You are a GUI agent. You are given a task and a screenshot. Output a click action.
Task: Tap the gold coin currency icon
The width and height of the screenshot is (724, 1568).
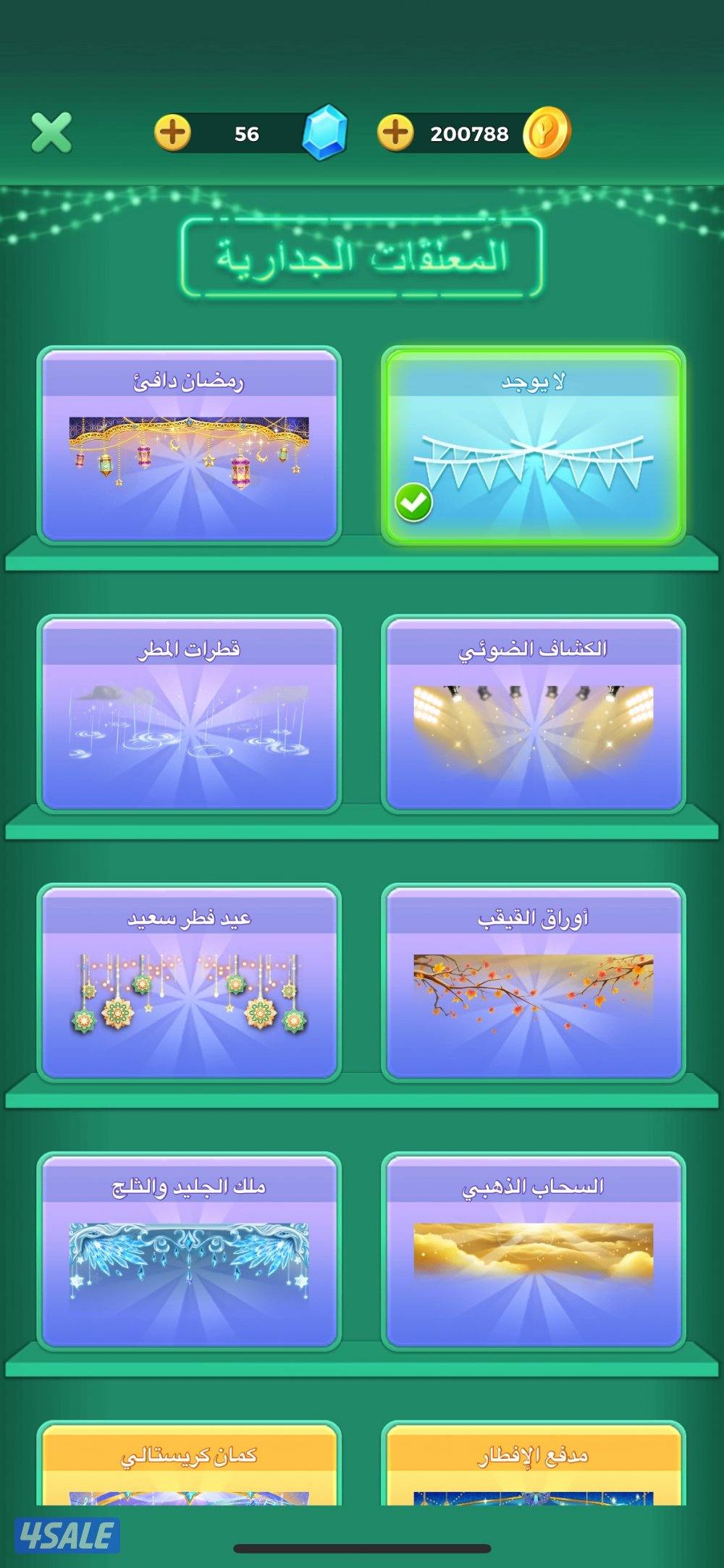pos(545,132)
